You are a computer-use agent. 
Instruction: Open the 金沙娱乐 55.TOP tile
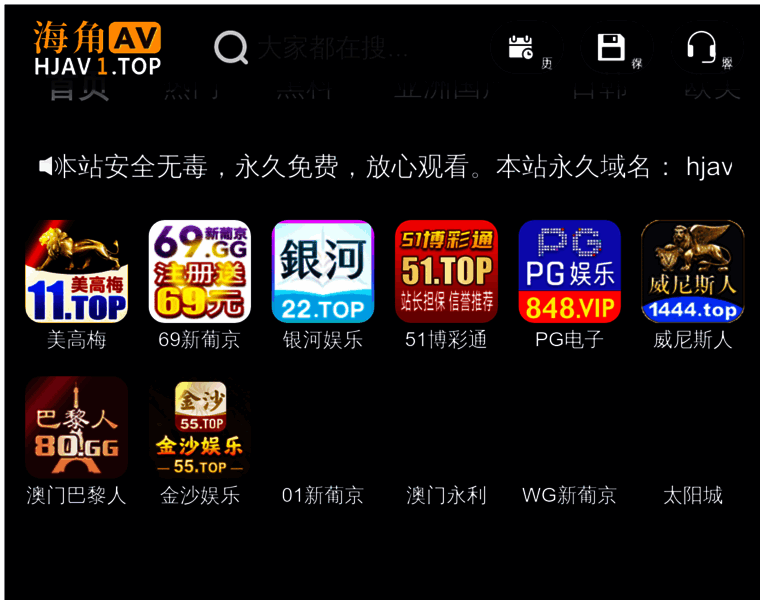[199, 428]
